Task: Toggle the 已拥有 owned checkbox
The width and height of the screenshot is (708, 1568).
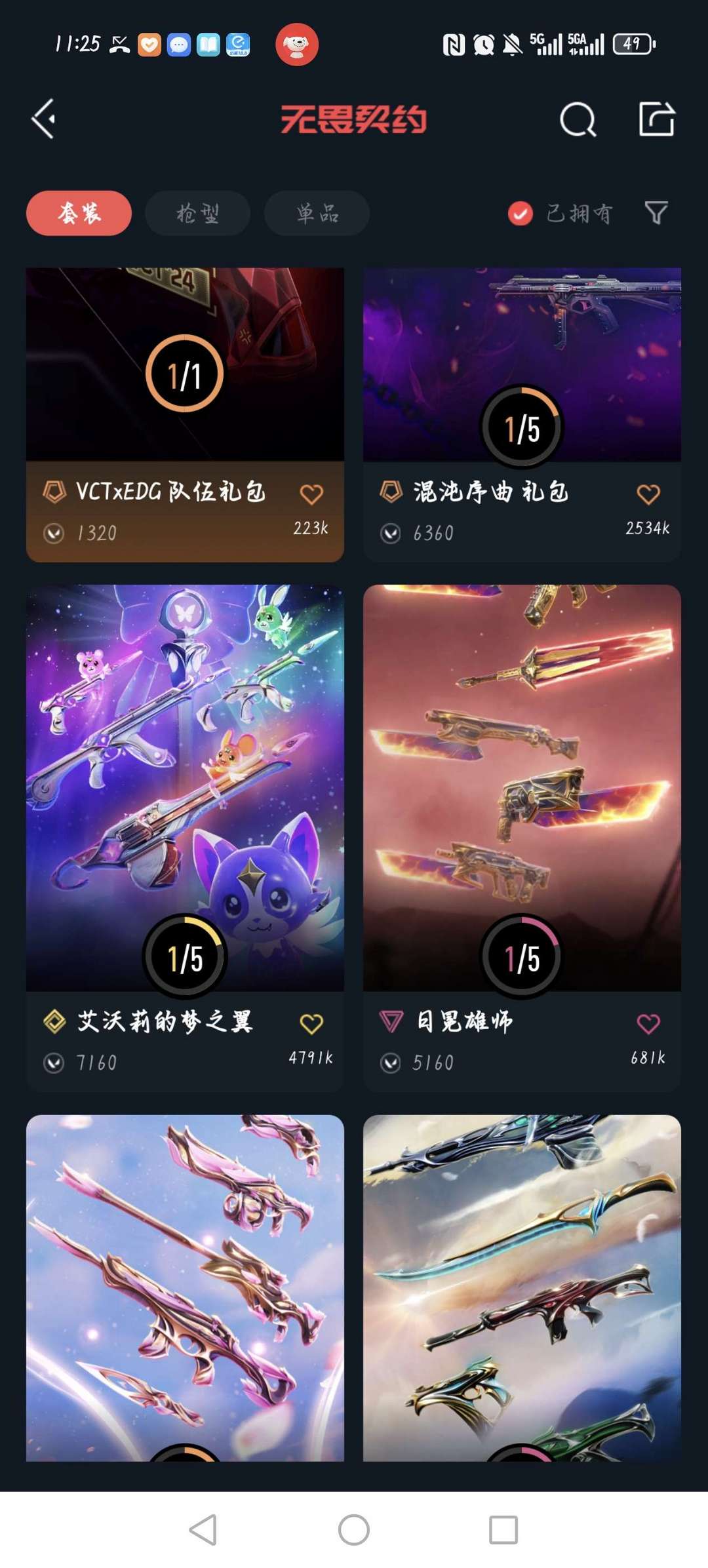Action: point(521,213)
